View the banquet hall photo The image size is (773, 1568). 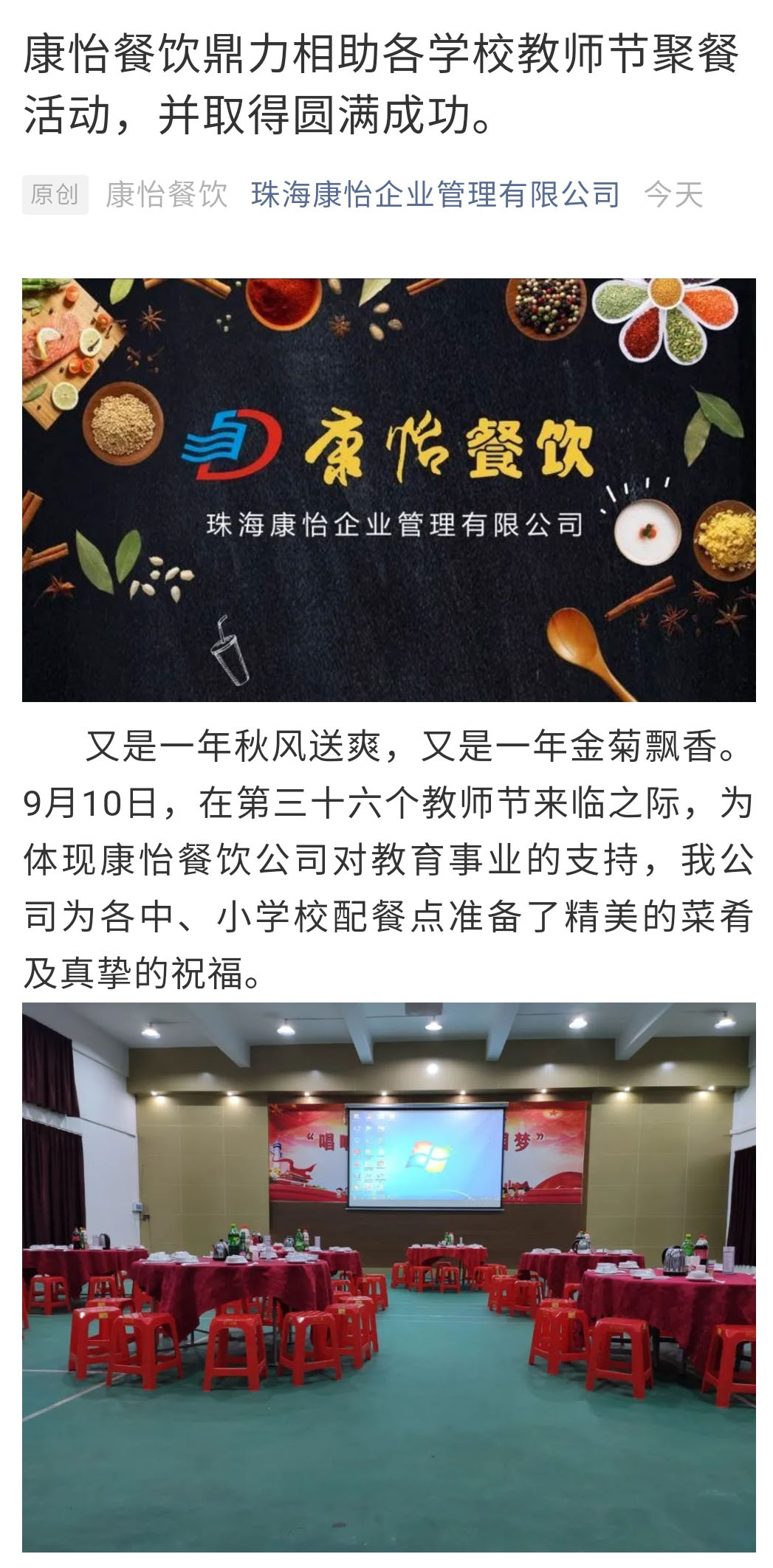click(x=388, y=1285)
